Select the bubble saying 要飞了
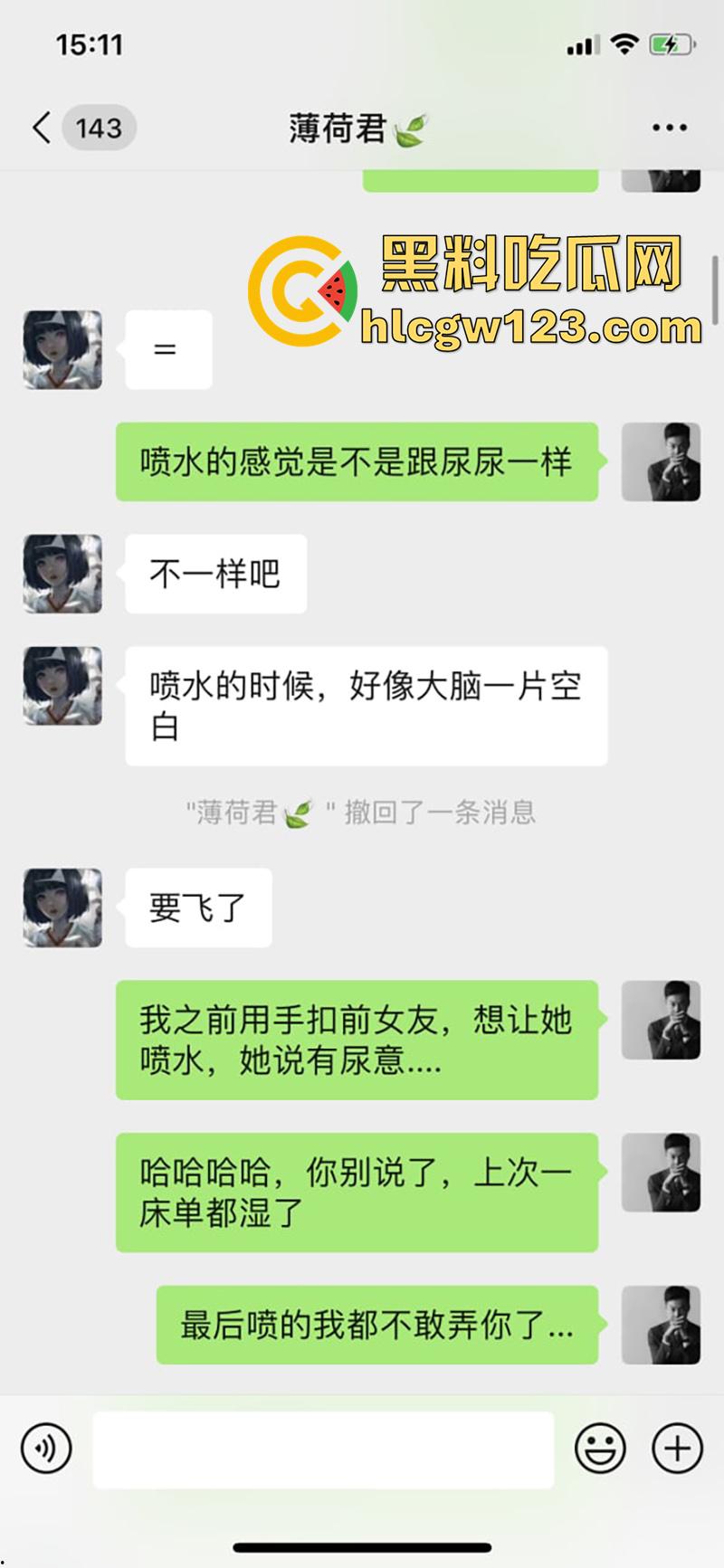The image size is (724, 1568). [197, 908]
